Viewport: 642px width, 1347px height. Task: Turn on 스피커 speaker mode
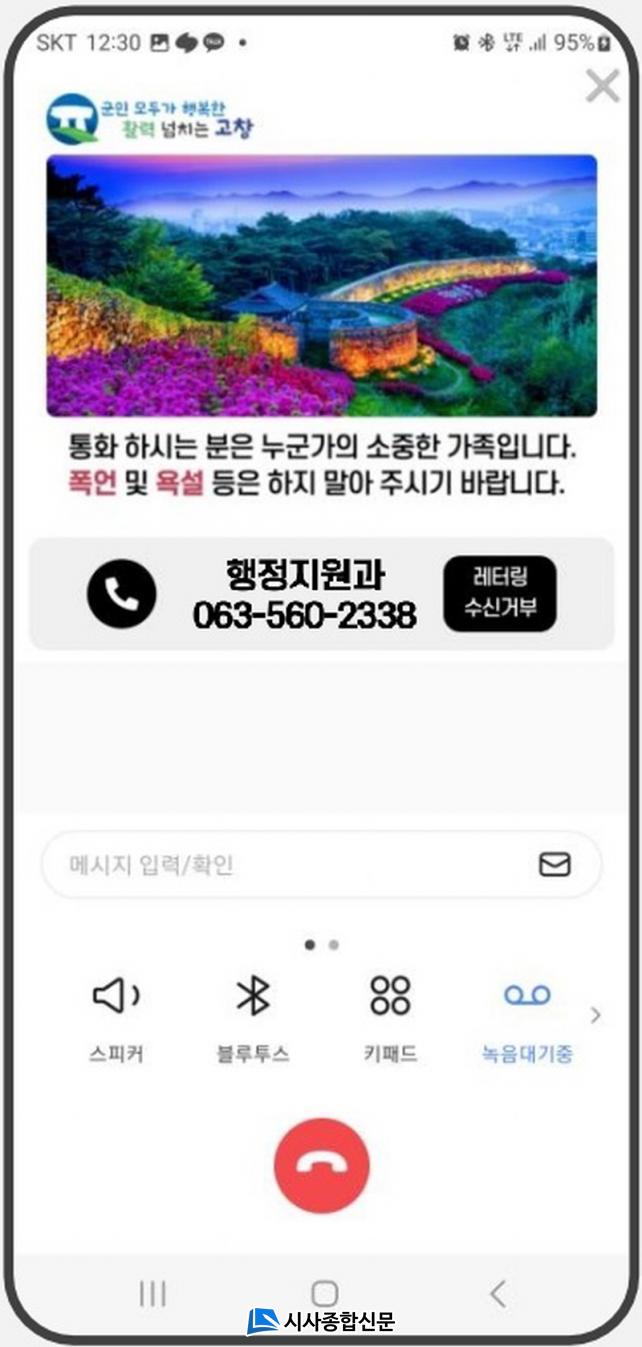point(115,1015)
